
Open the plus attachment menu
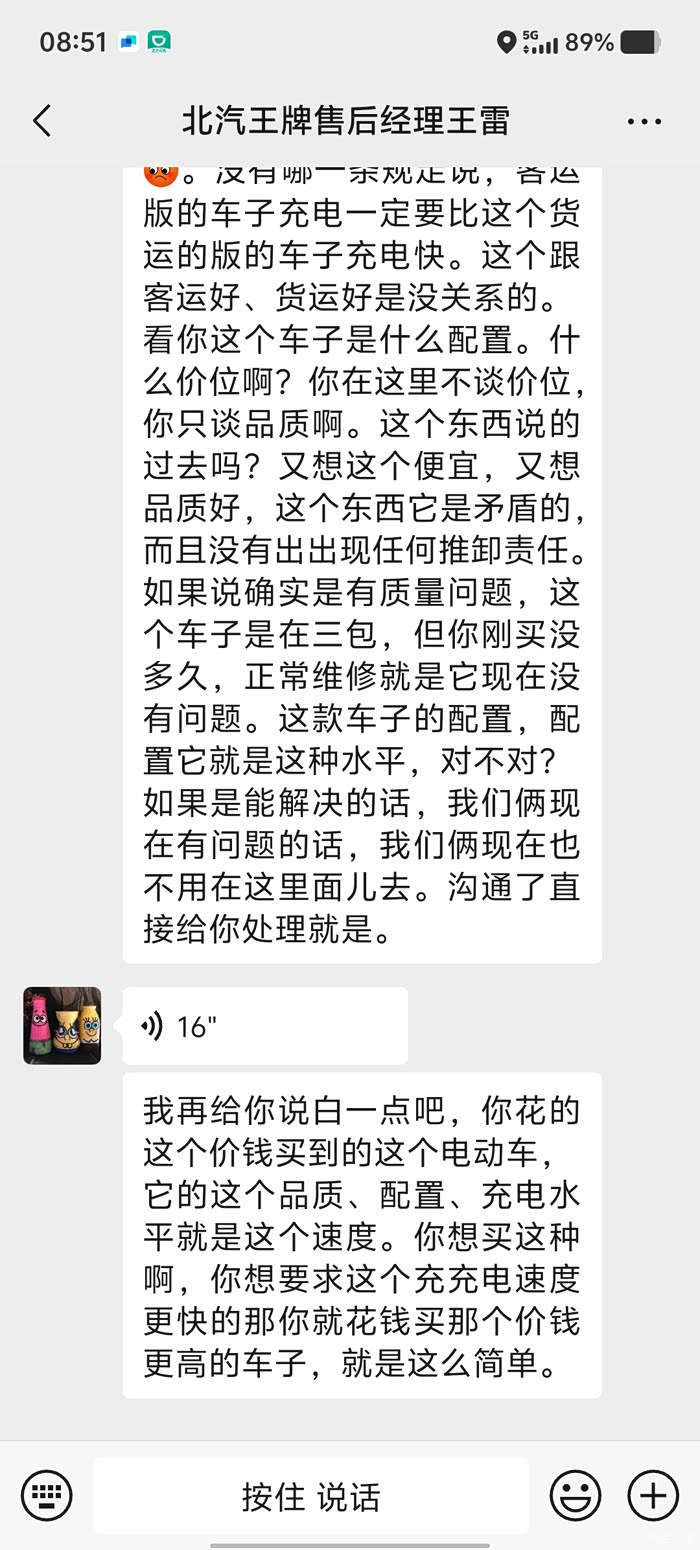tap(653, 1496)
